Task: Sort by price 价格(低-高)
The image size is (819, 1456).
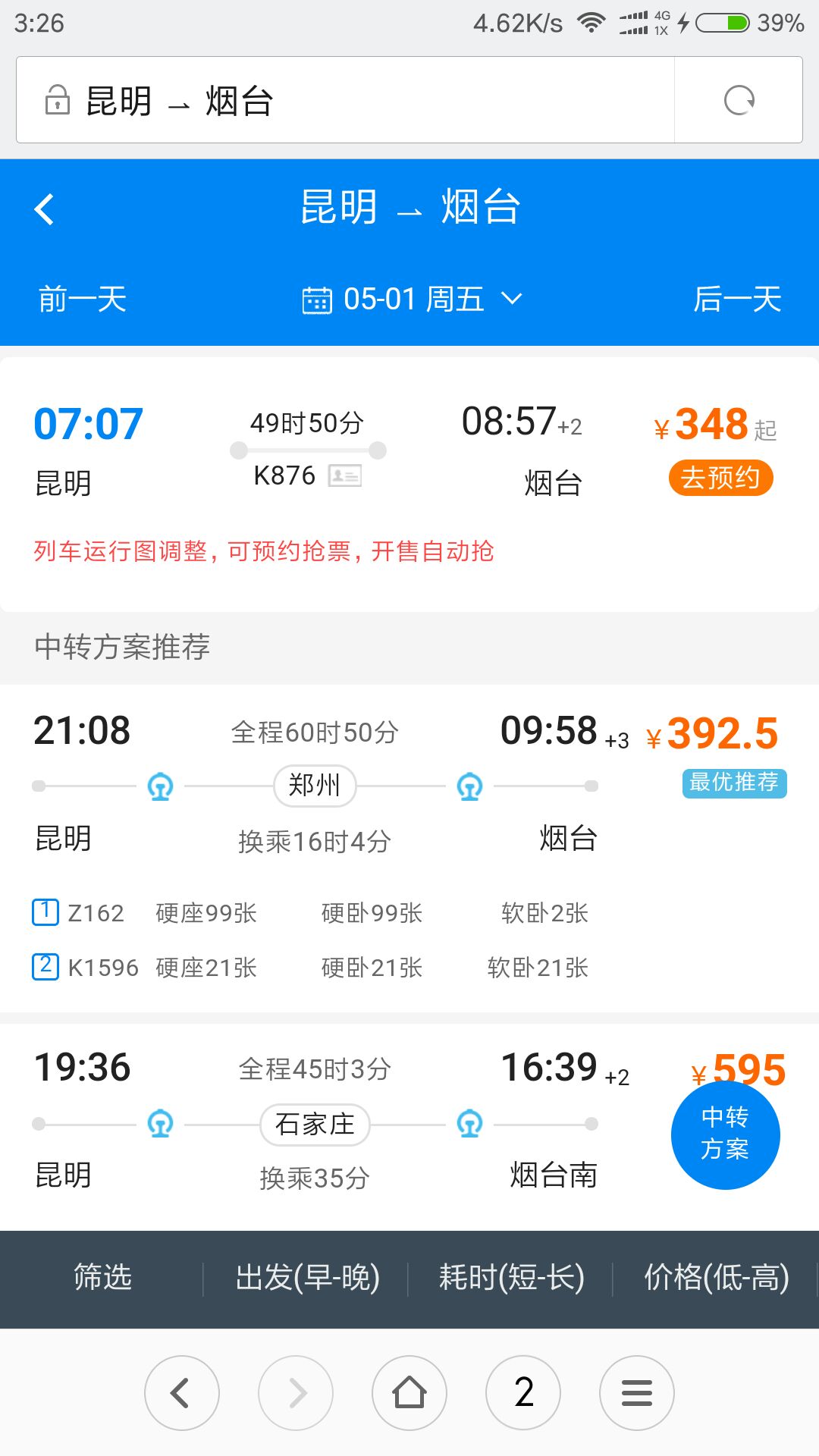Action: click(716, 1278)
